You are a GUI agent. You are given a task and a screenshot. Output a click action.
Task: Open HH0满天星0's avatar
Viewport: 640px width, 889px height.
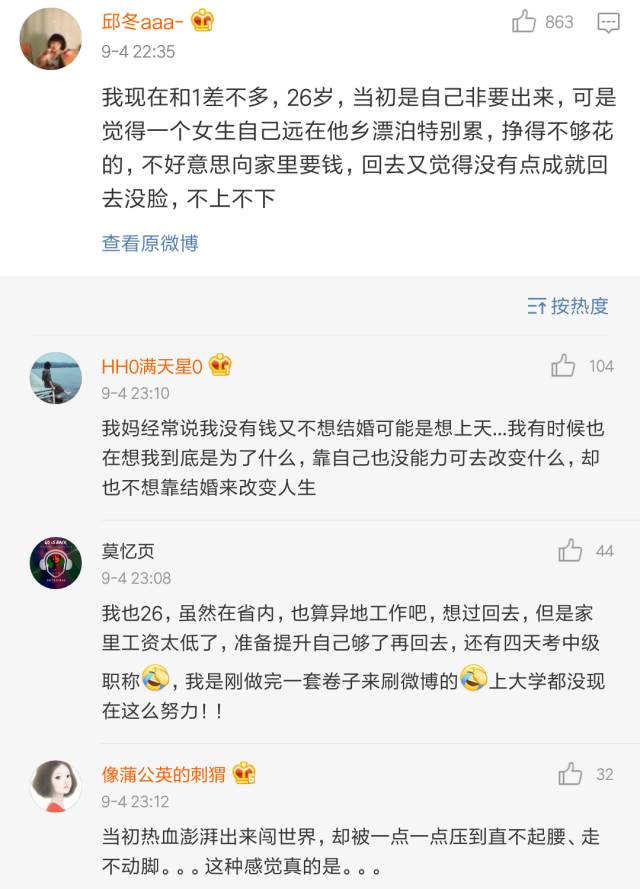(x=56, y=378)
